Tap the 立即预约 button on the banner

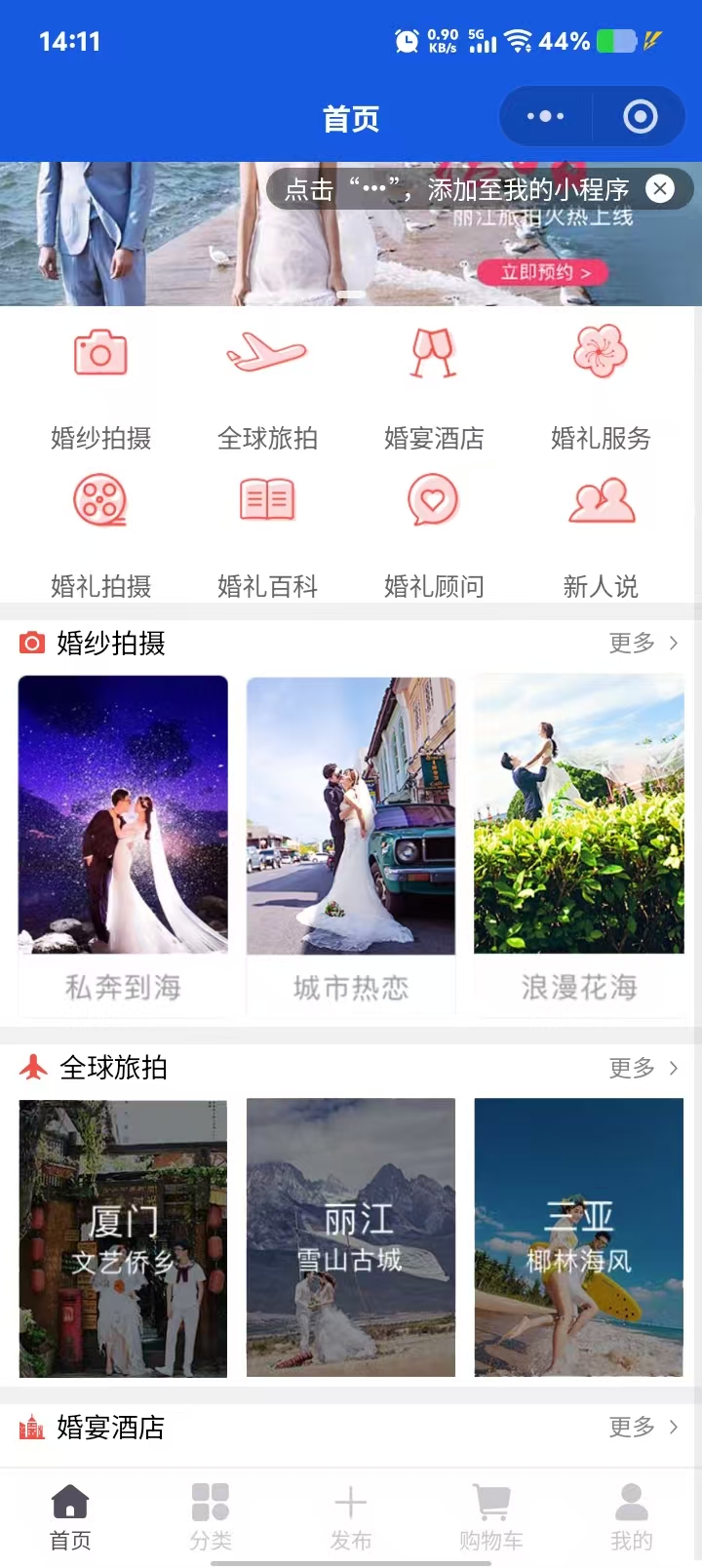click(544, 272)
